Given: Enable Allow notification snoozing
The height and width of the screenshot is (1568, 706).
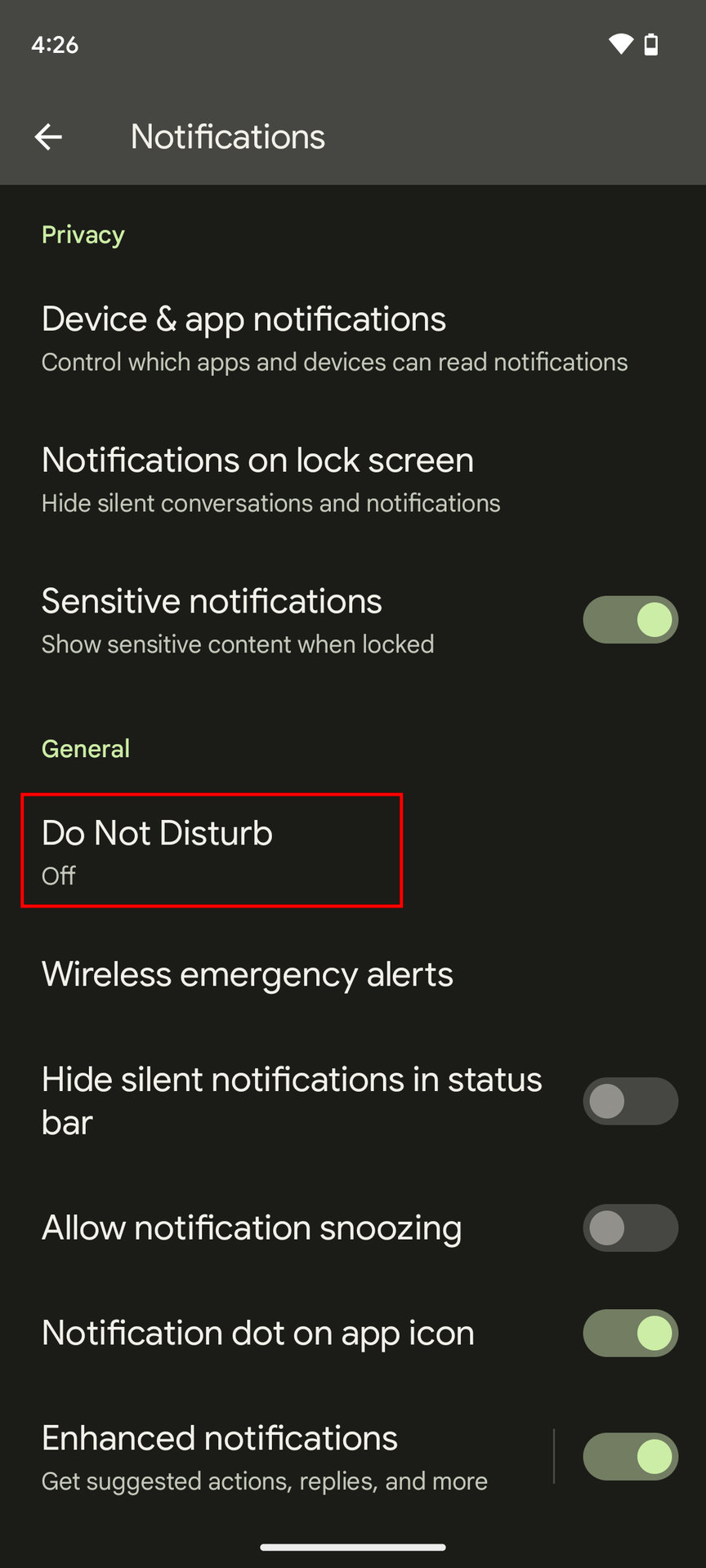Looking at the screenshot, I should tap(630, 1227).
